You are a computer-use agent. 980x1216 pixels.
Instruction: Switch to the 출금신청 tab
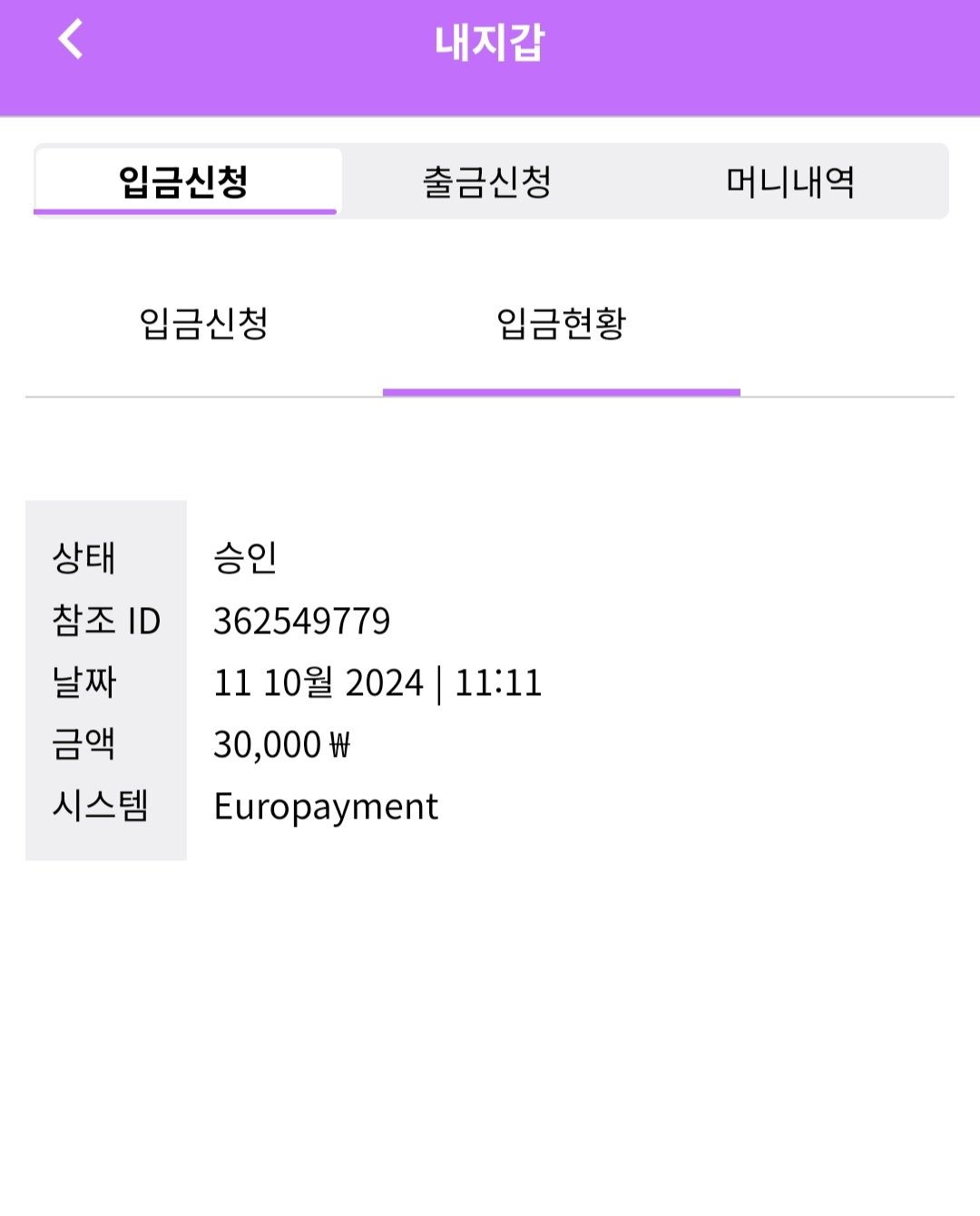pyautogui.click(x=487, y=181)
